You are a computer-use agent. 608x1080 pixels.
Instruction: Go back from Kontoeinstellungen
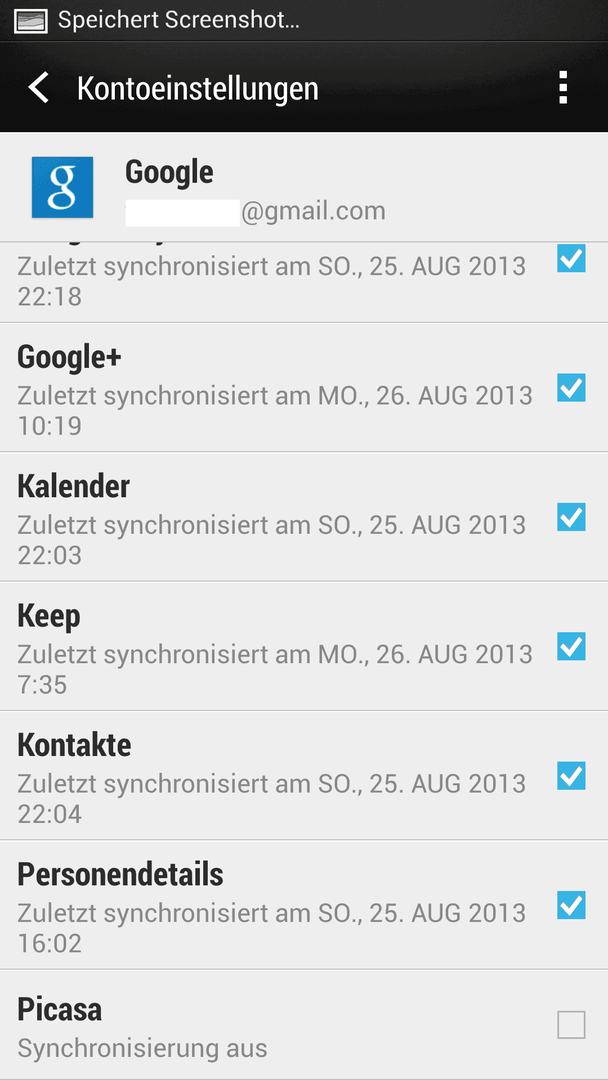[39, 88]
